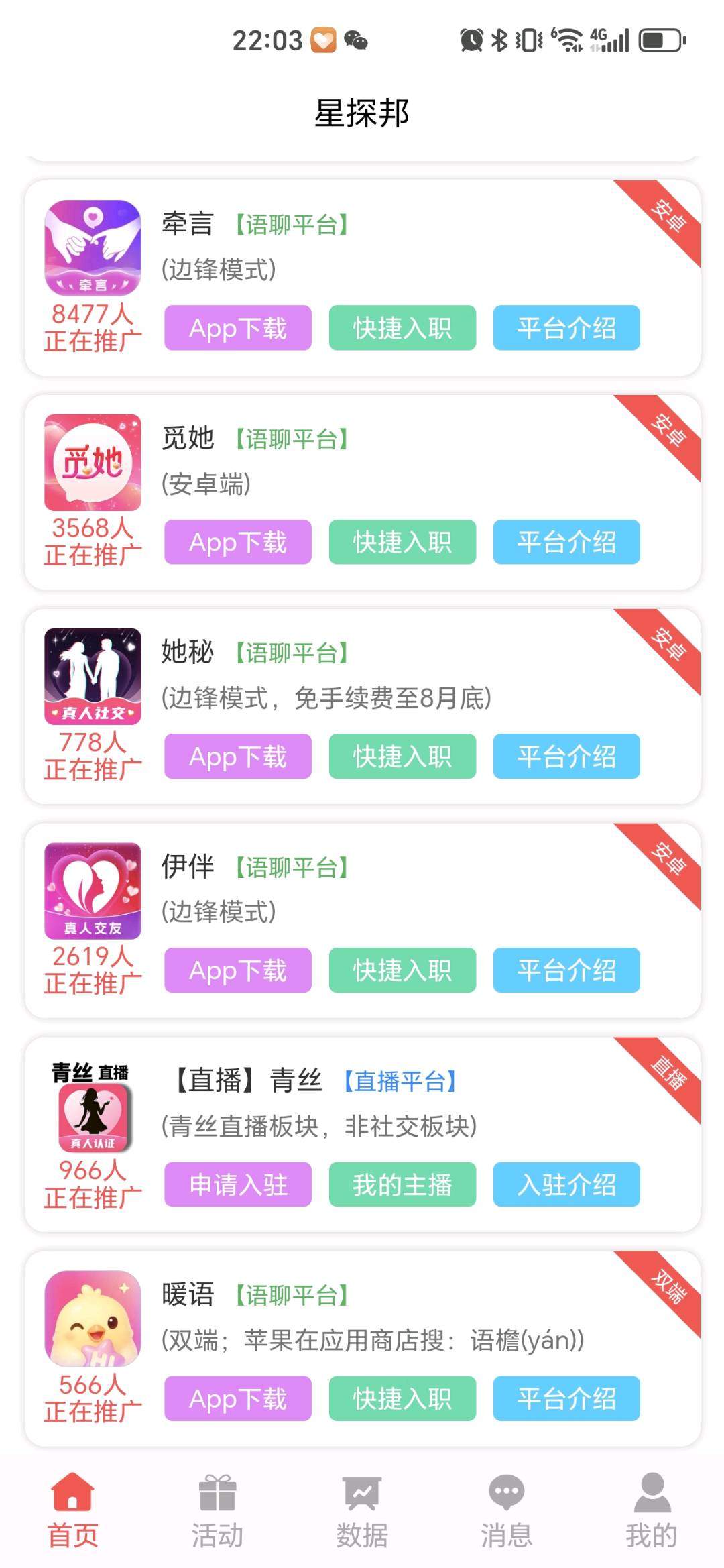Image resolution: width=724 pixels, height=1568 pixels.
Task: Tap 快捷入职 for 觅她
Action: click(402, 542)
